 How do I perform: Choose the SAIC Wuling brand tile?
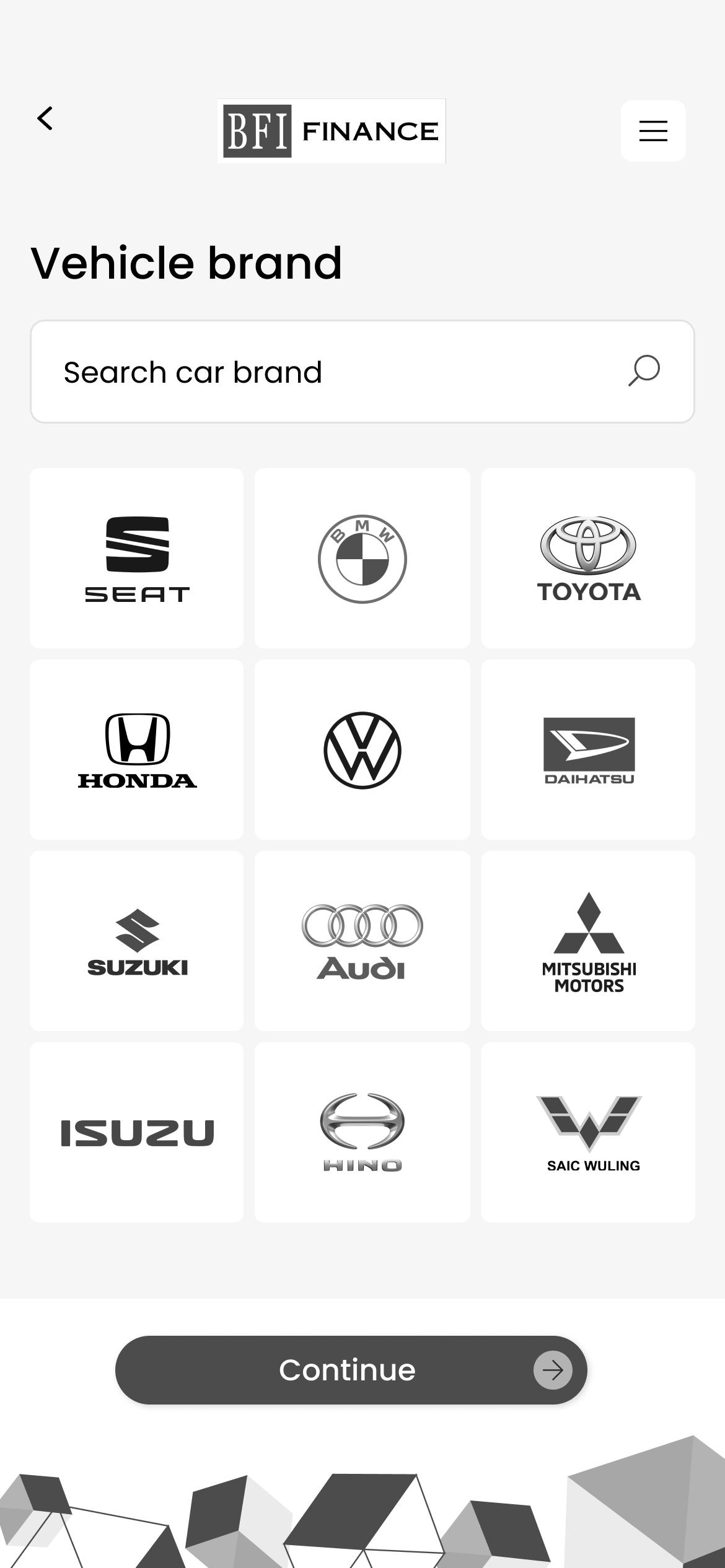pyautogui.click(x=587, y=1131)
